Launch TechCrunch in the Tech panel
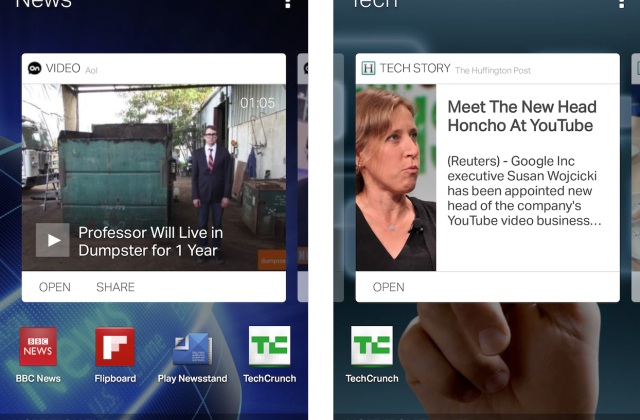Screen dimensions: 640x420 pyautogui.click(x=372, y=347)
